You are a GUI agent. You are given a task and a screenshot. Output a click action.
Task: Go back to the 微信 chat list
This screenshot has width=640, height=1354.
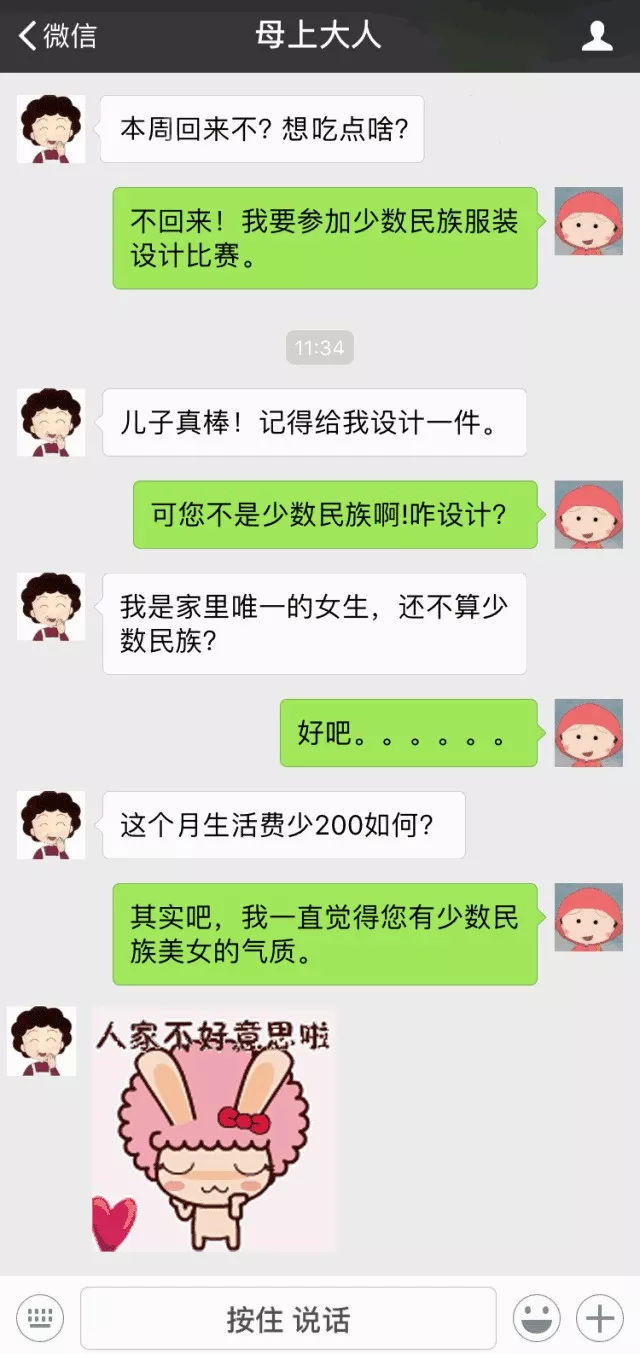(x=57, y=37)
